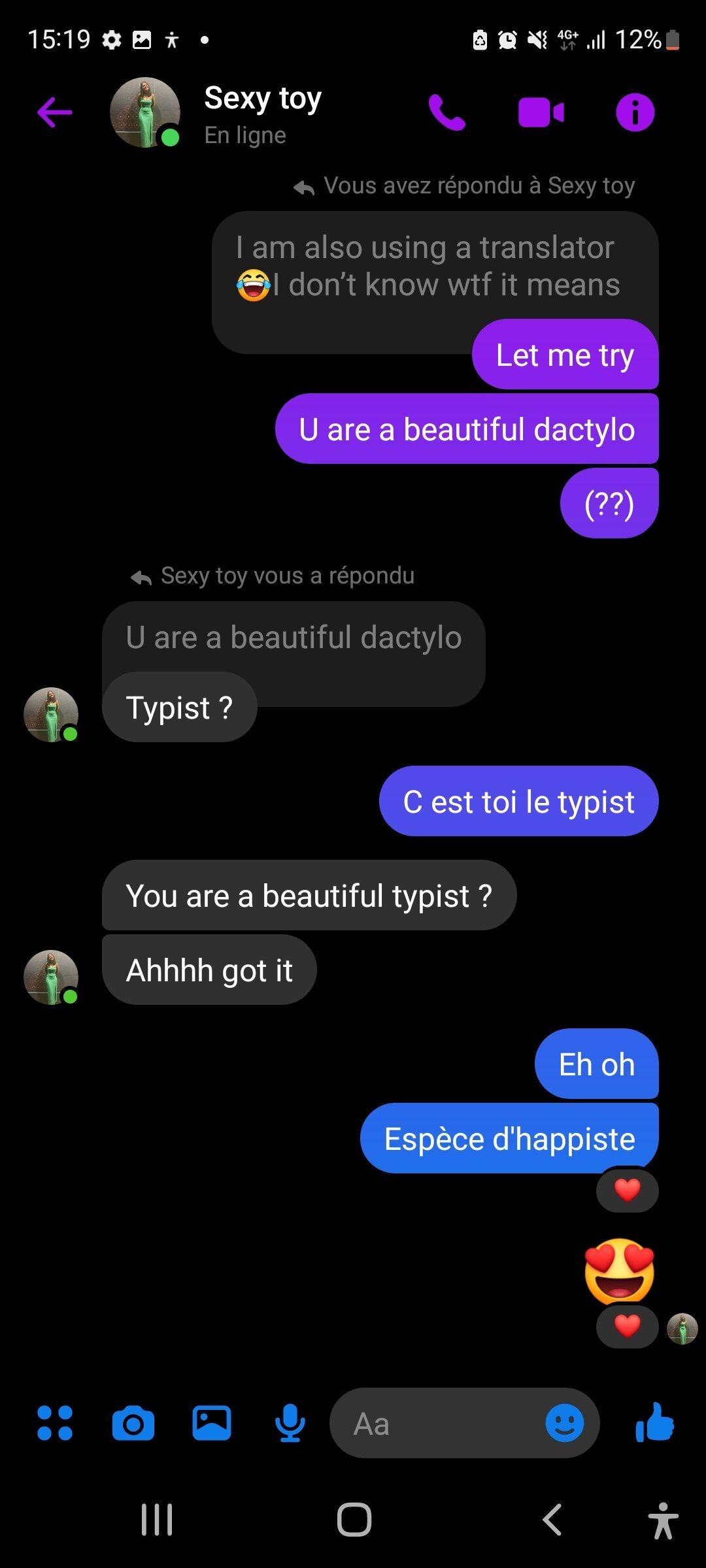This screenshot has height=1568, width=706.
Task: View the heart reaction on Espèce d'happiste
Action: [627, 1190]
